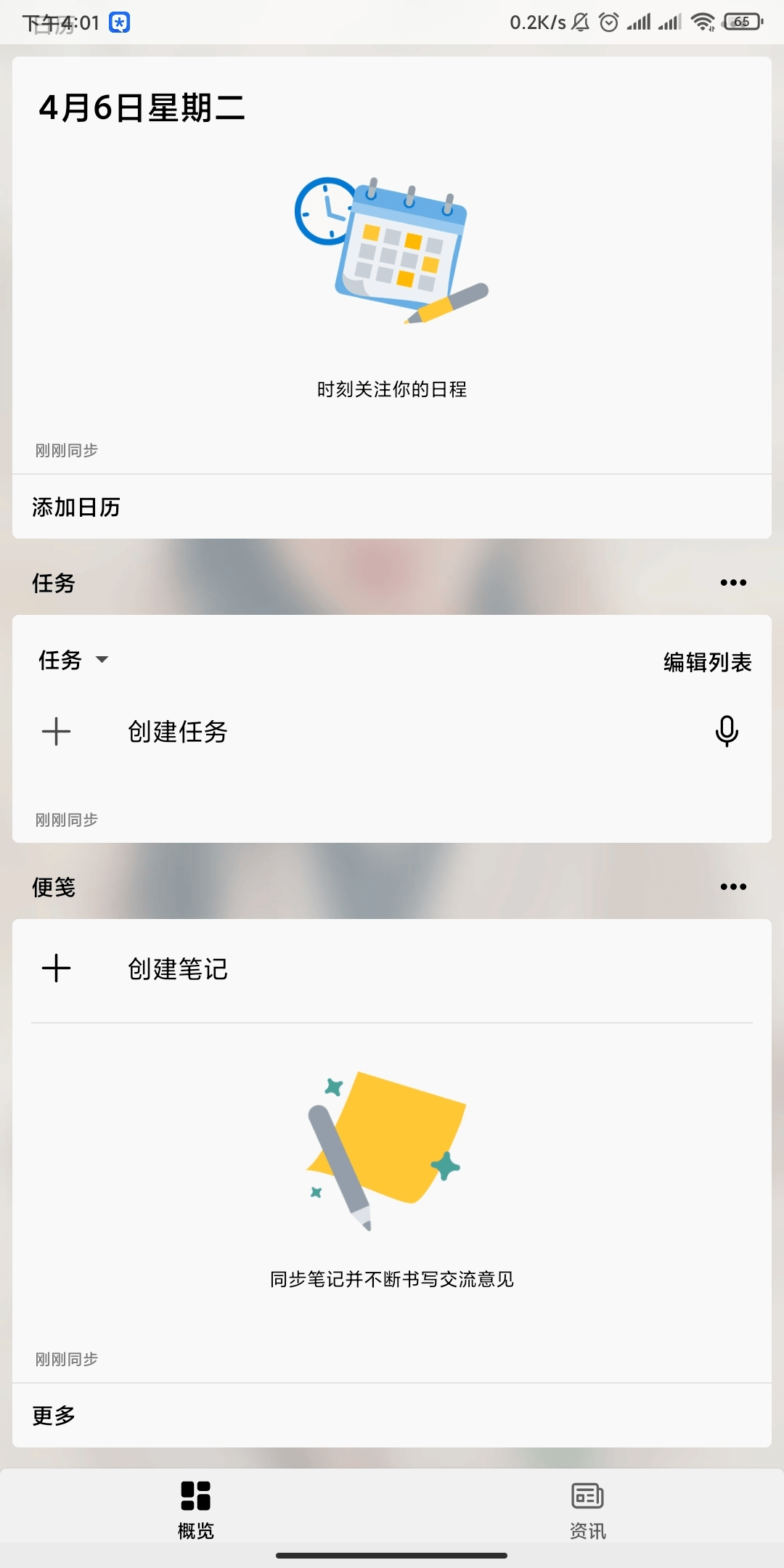Tap the microphone icon to dictate a task
This screenshot has width=784, height=1568.
(x=727, y=732)
